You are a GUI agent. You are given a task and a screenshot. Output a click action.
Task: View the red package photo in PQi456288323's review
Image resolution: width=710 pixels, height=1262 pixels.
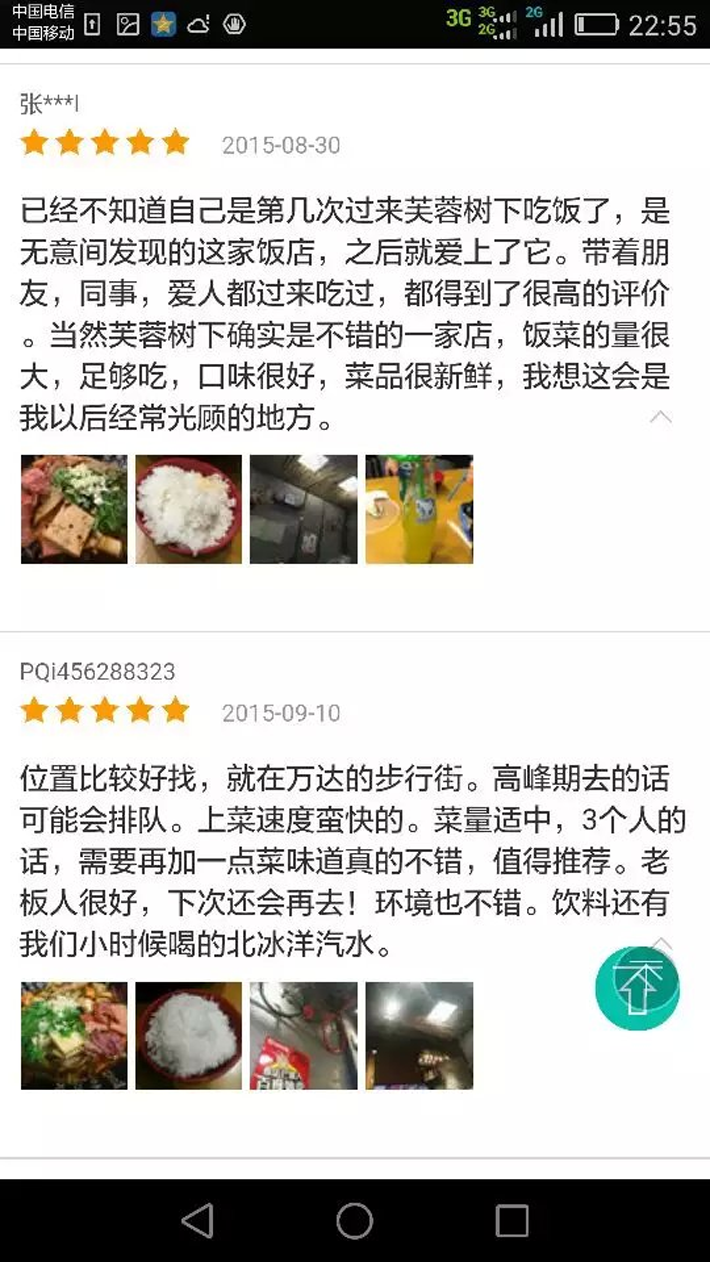point(303,1035)
